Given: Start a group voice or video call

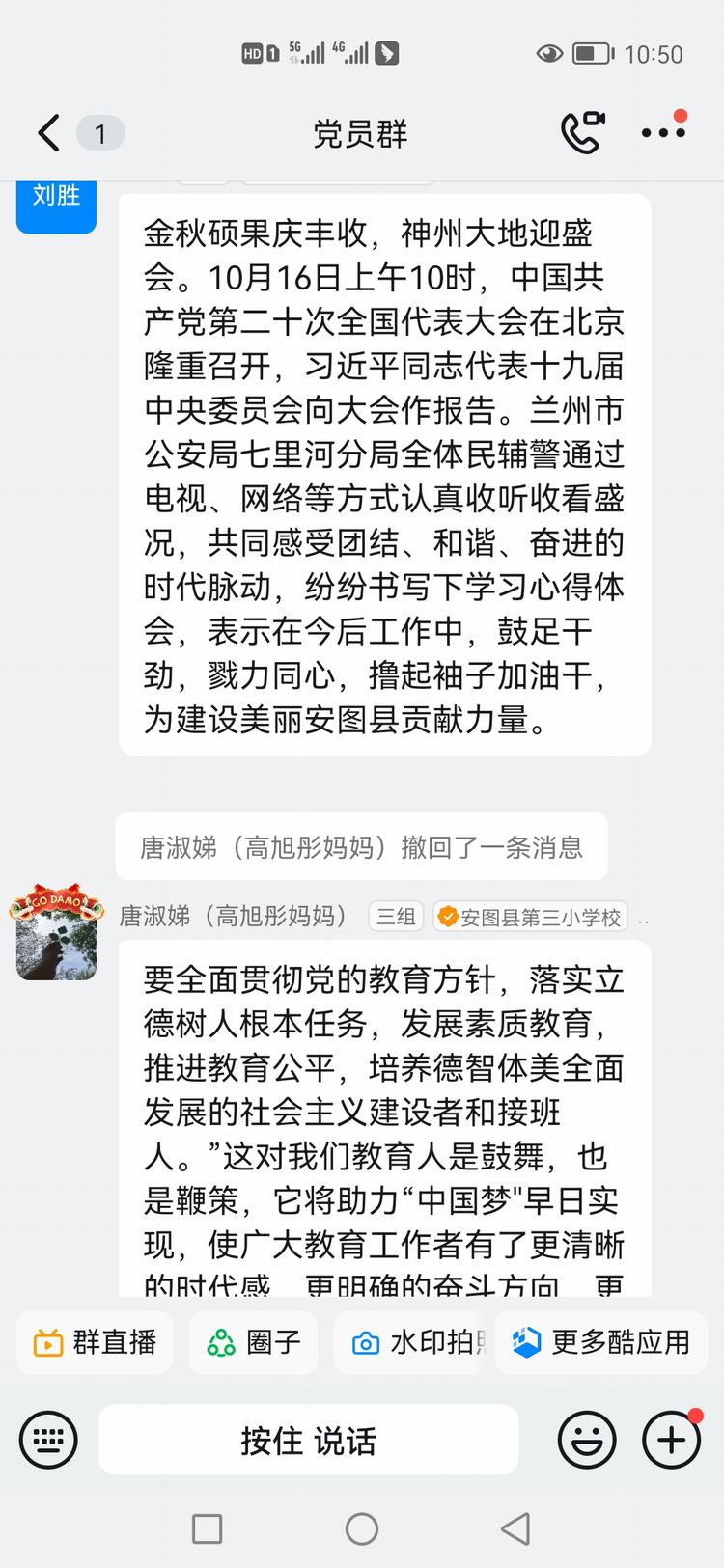Looking at the screenshot, I should click(582, 133).
